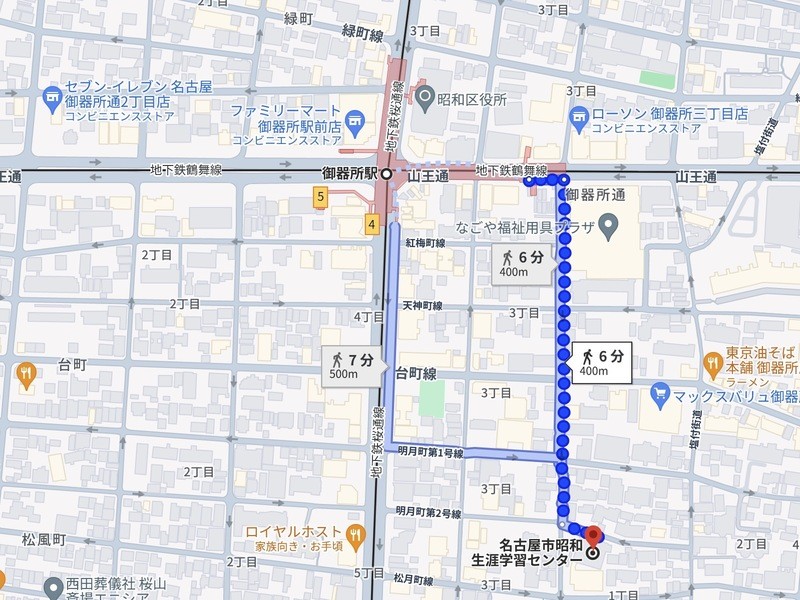The height and width of the screenshot is (600, 800).
Task: Select the 7分 500m alternate walking route
Action: (352, 366)
